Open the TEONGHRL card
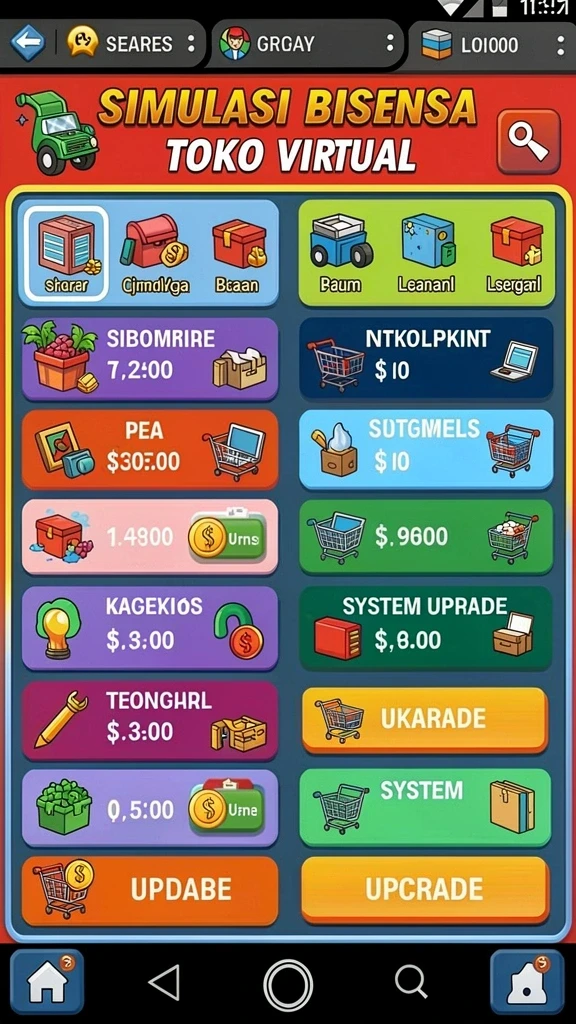 pos(150,720)
